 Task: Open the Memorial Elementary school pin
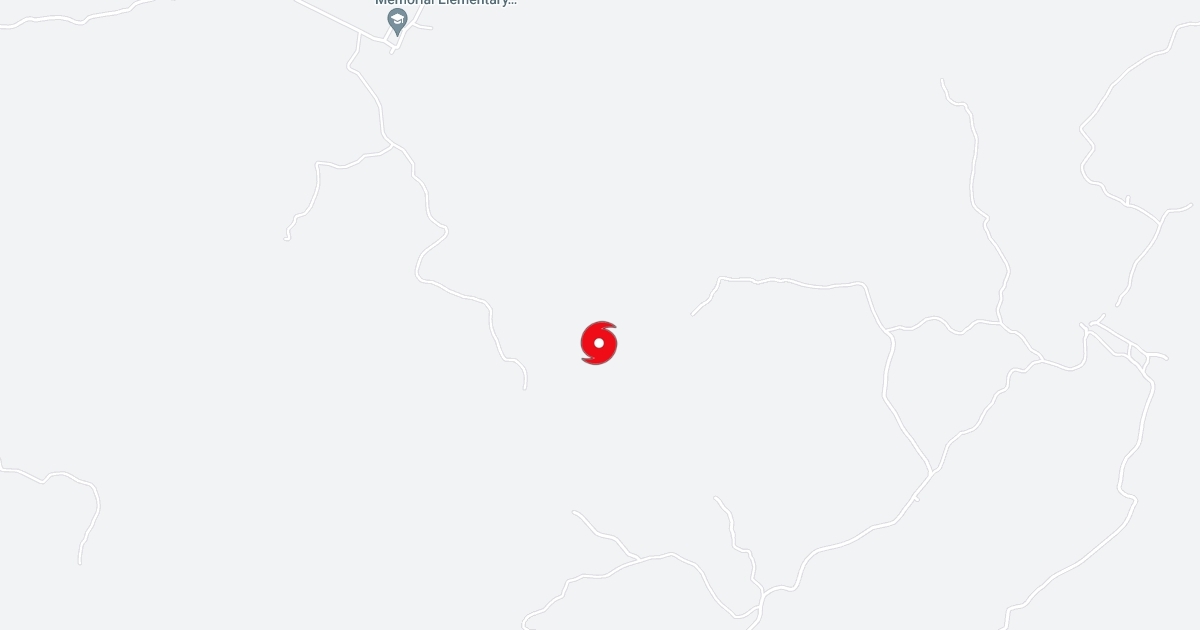(x=398, y=21)
